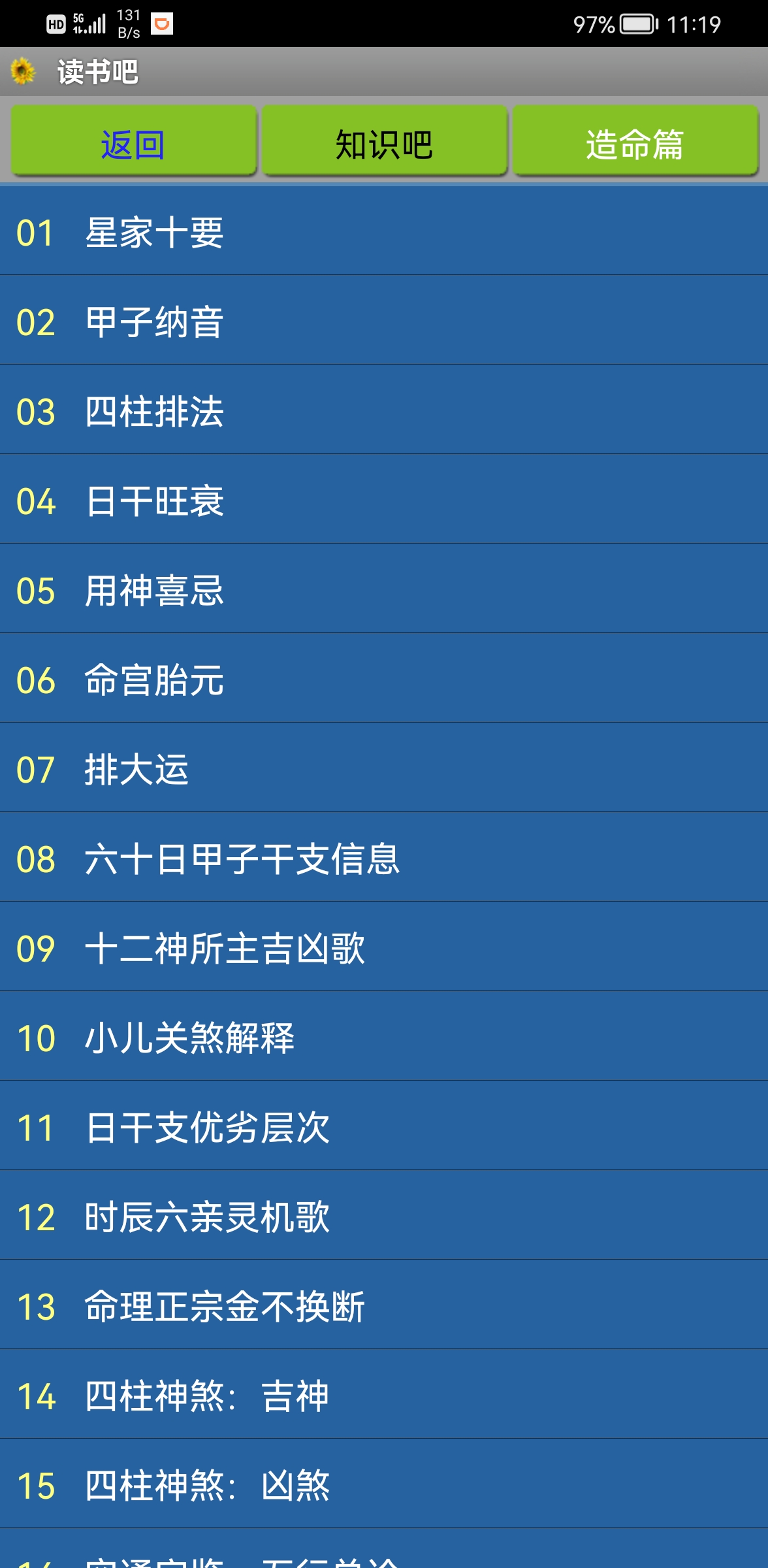The width and height of the screenshot is (768, 1568).
Task: Open chapter 02 甲子纳音
Action: click(384, 320)
